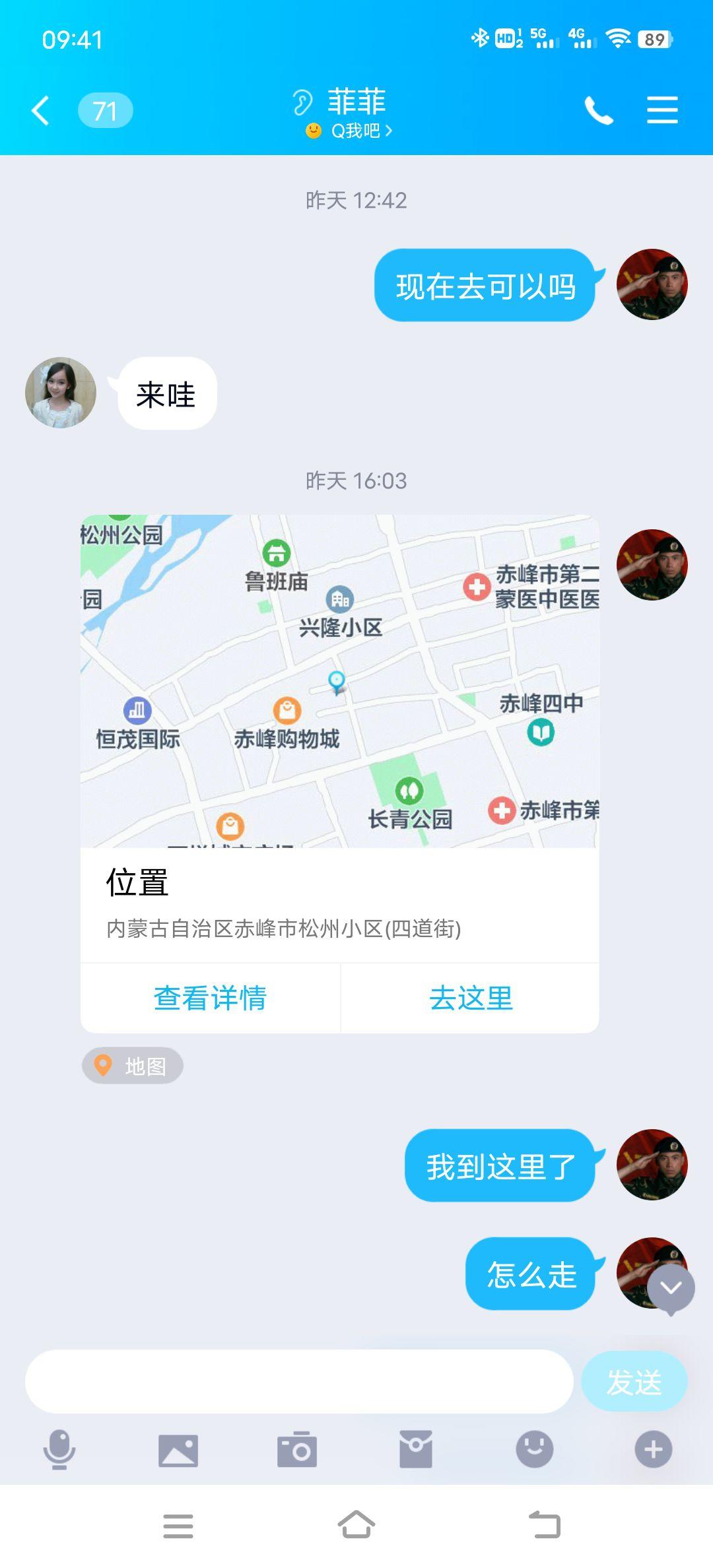Open the camera to take a photo
The image size is (713, 1568).
coord(297,1450)
